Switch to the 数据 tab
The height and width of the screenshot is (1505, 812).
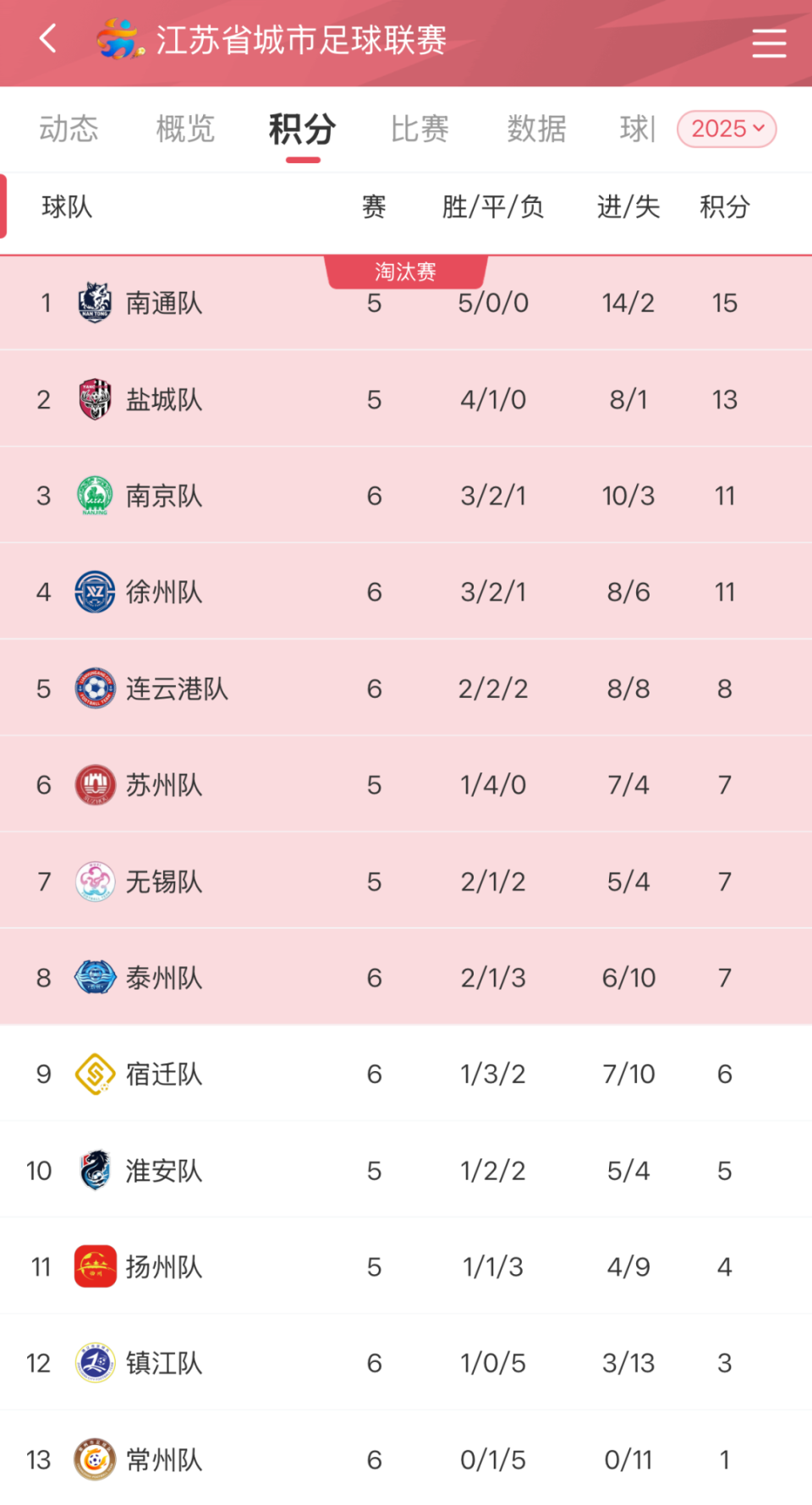point(536,129)
